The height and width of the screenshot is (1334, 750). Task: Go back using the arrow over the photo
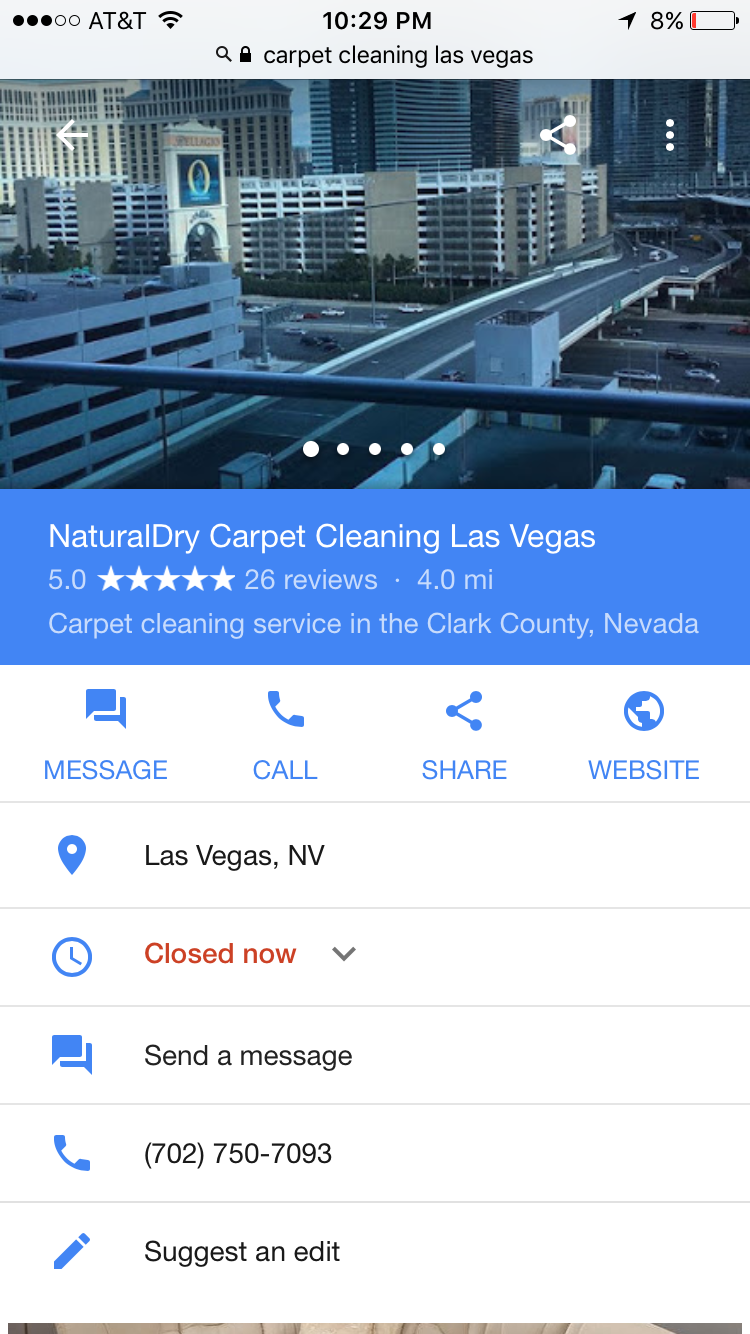tap(72, 135)
